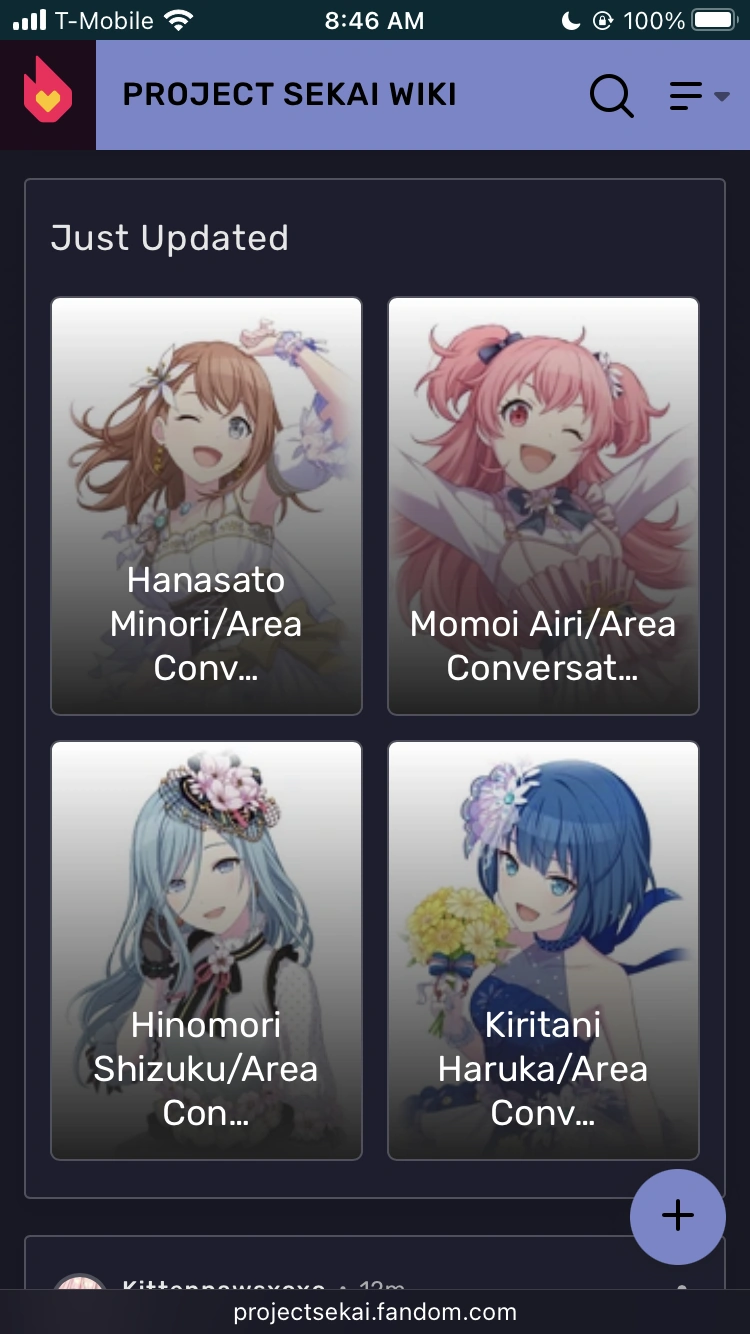Open the Fandom home logo

tap(48, 95)
